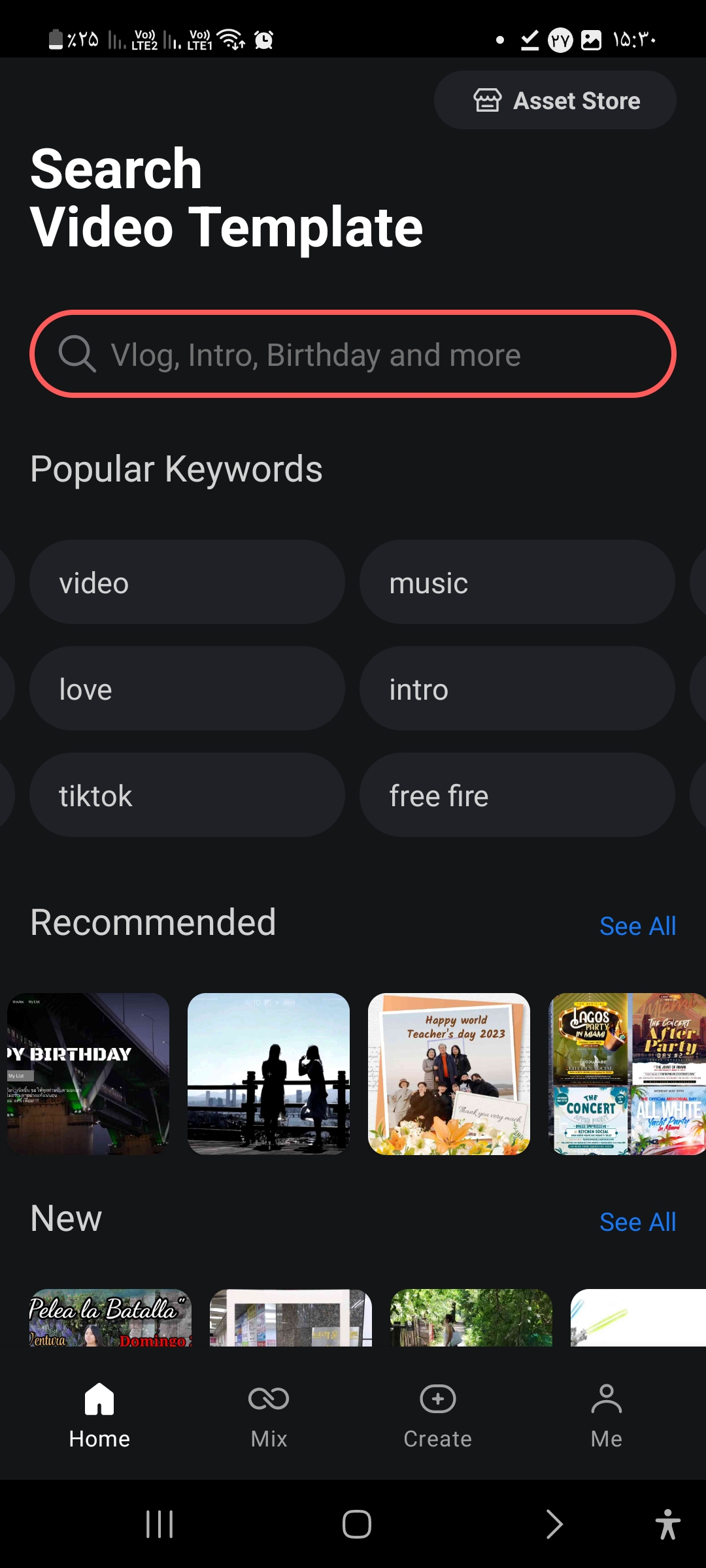Select the "video" keyword chip
The width and height of the screenshot is (706, 1568).
187,582
